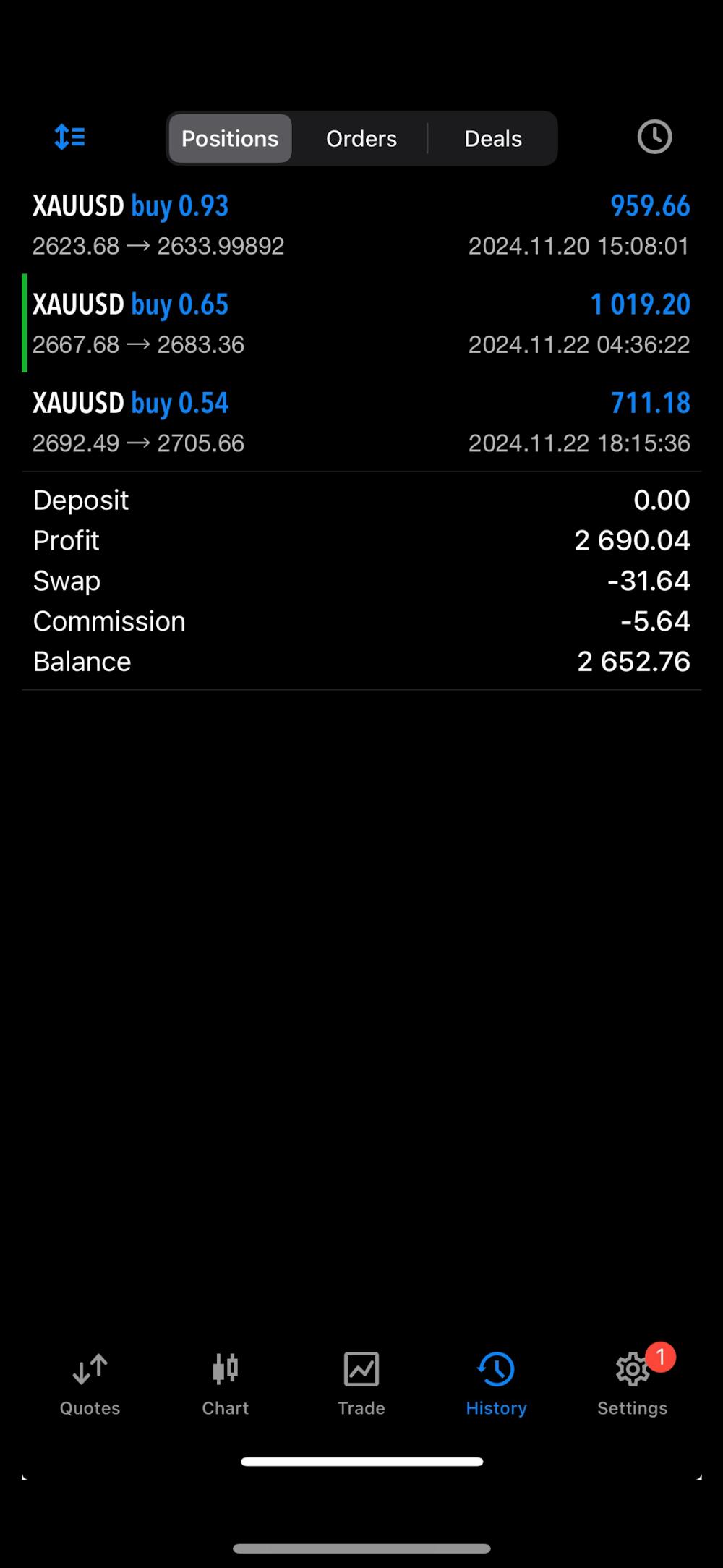Open the XAUUSD buy 0.65 position
Image resolution: width=723 pixels, height=1568 pixels.
point(361,323)
